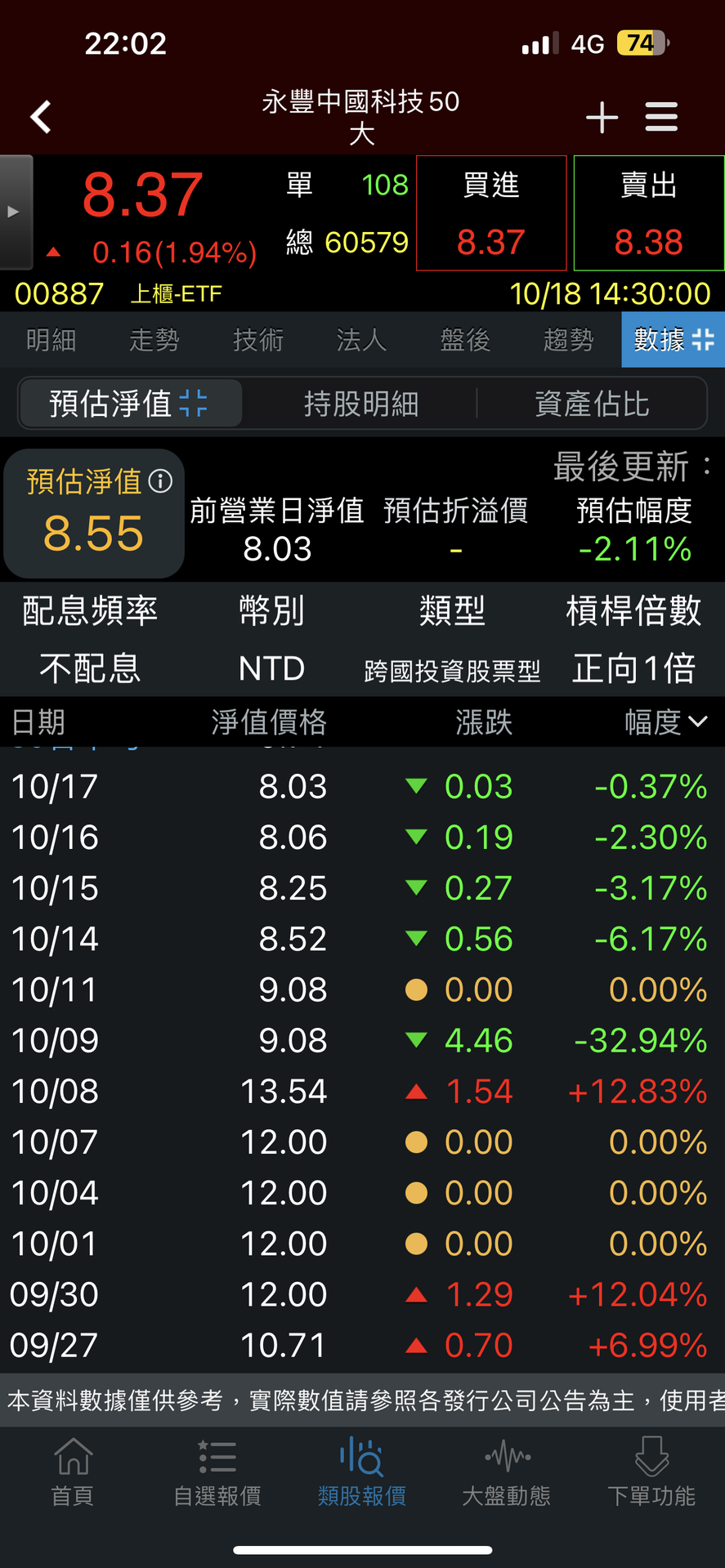Switch to the 盤後 tab

tap(464, 340)
